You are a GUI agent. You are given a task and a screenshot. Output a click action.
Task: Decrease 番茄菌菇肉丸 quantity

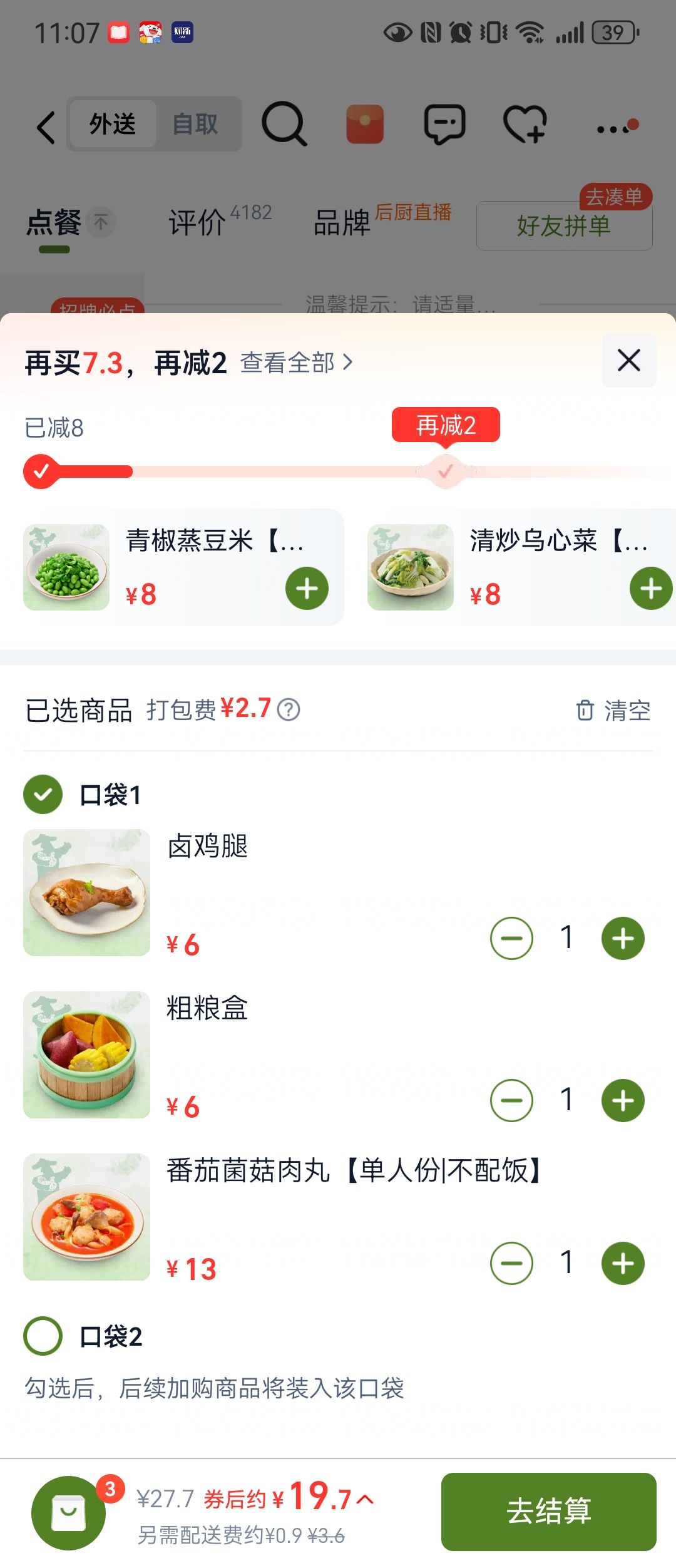[511, 1263]
